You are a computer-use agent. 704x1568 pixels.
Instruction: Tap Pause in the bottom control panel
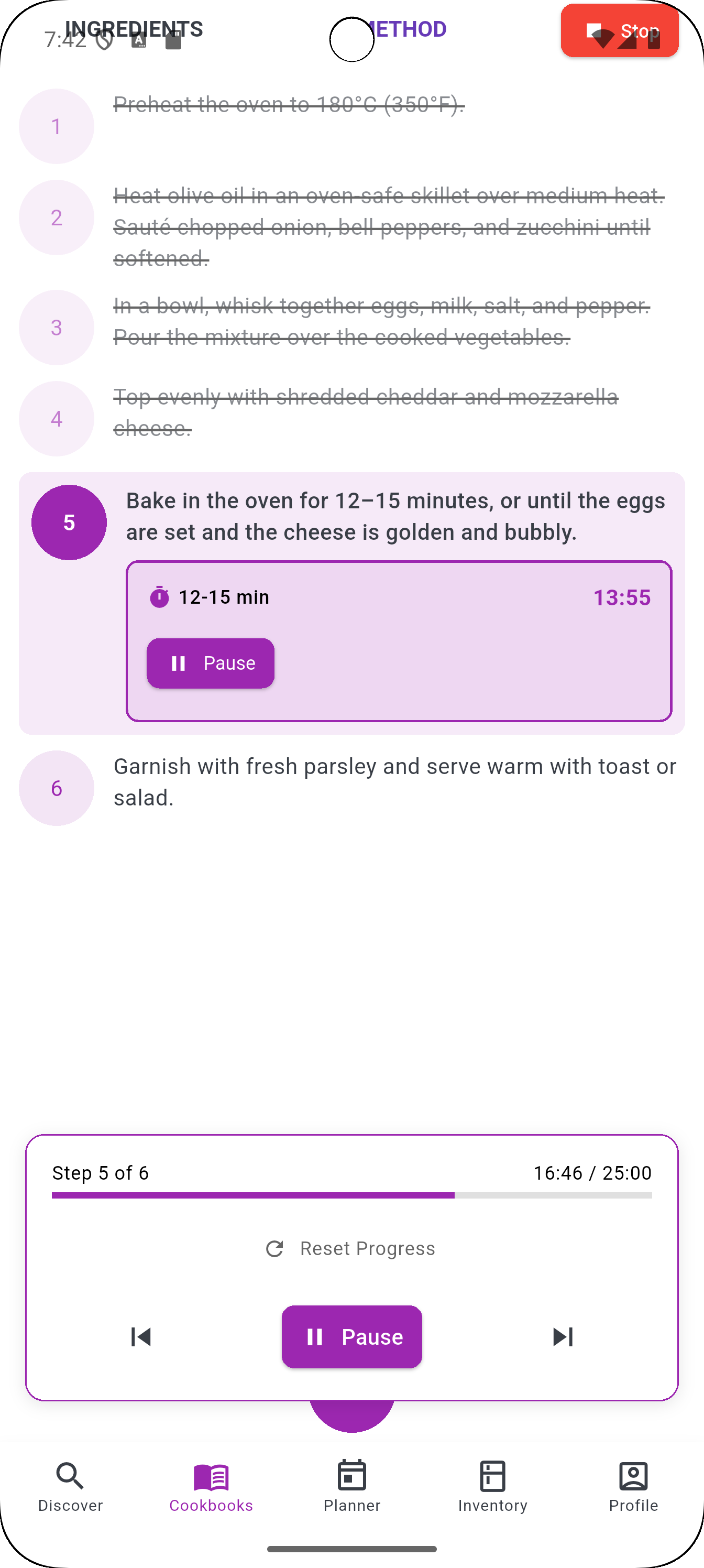351,1337
